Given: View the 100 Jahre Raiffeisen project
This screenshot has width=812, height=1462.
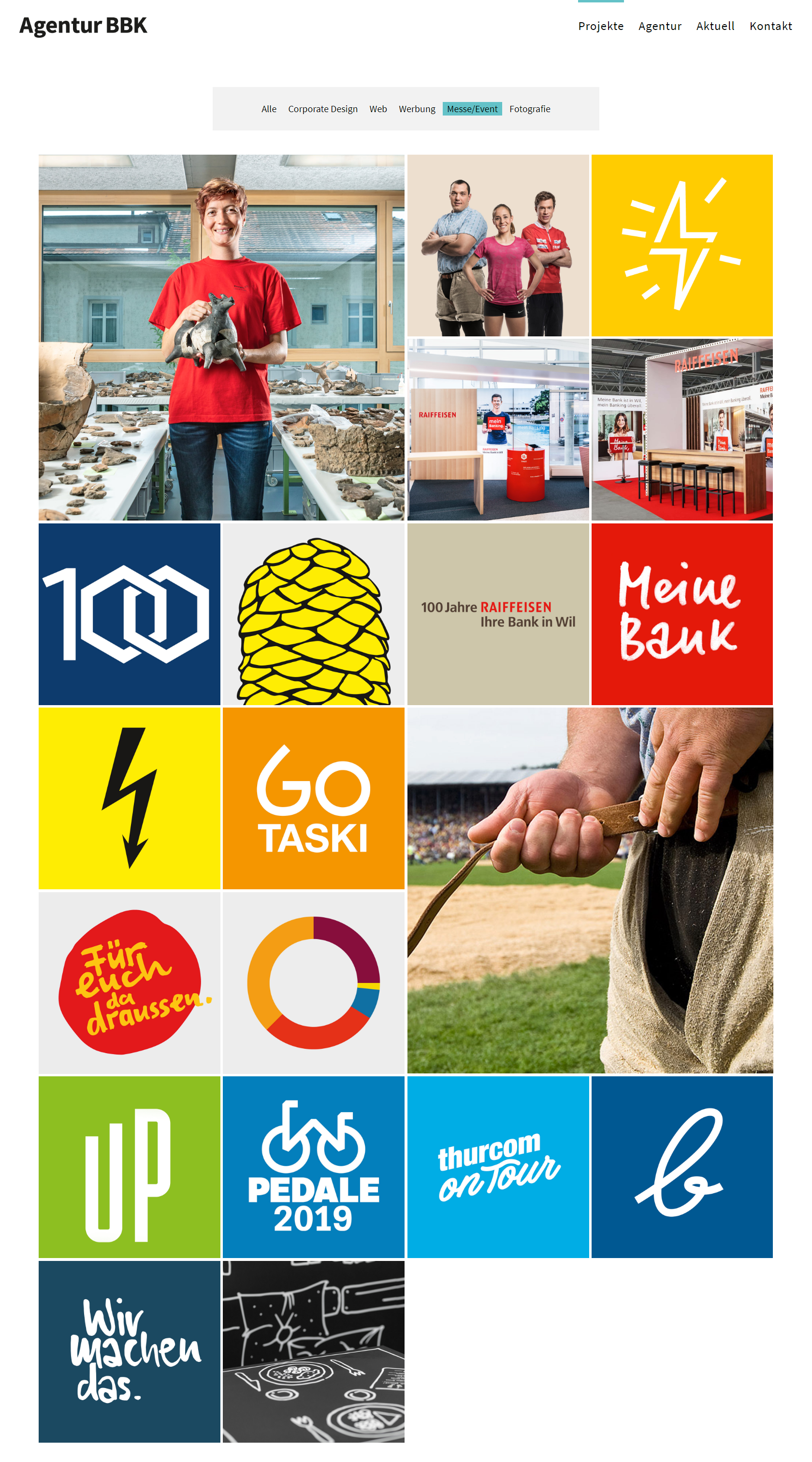Looking at the screenshot, I should coord(498,613).
